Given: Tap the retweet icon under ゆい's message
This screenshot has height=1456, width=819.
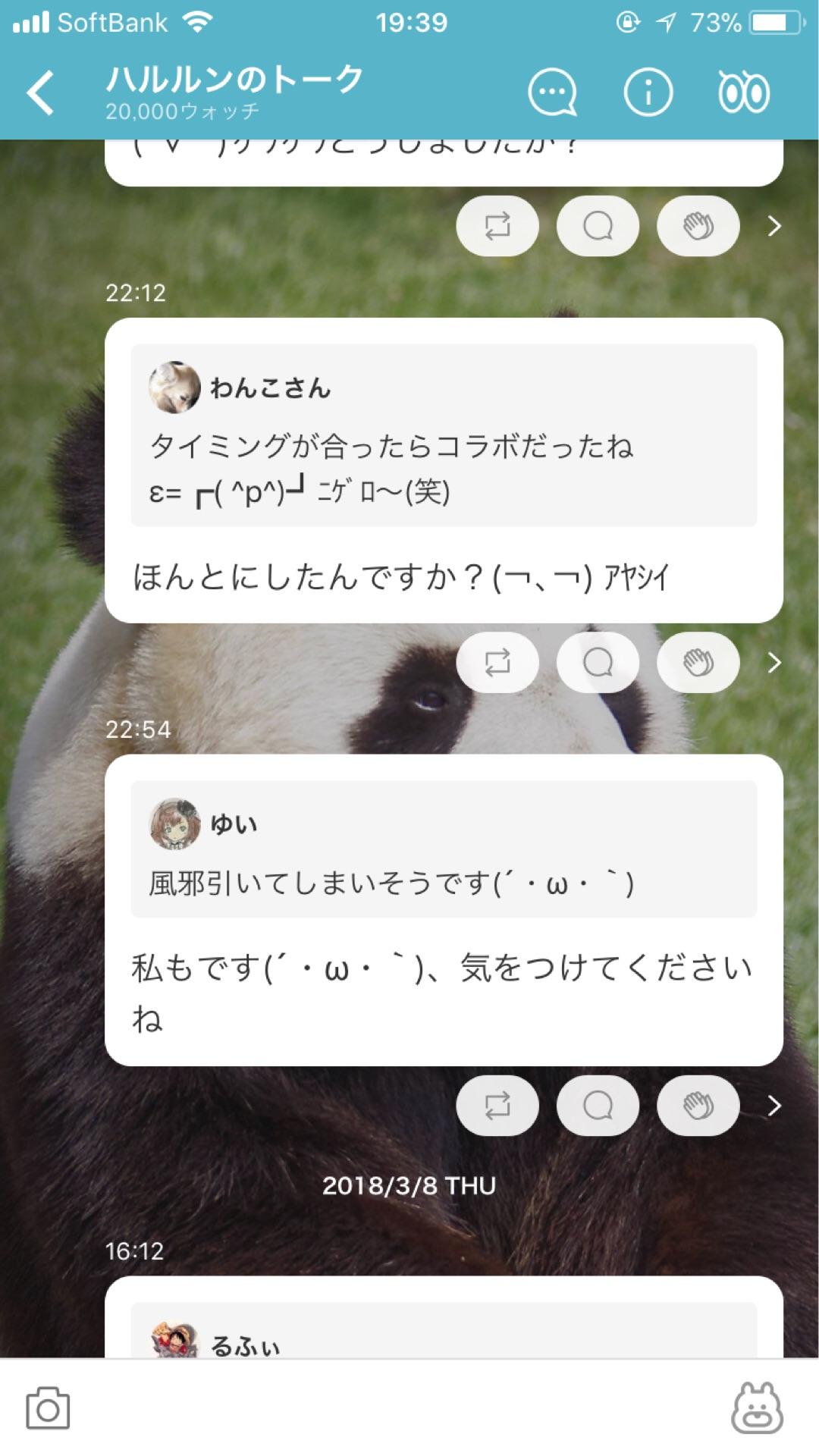Looking at the screenshot, I should 497,1105.
